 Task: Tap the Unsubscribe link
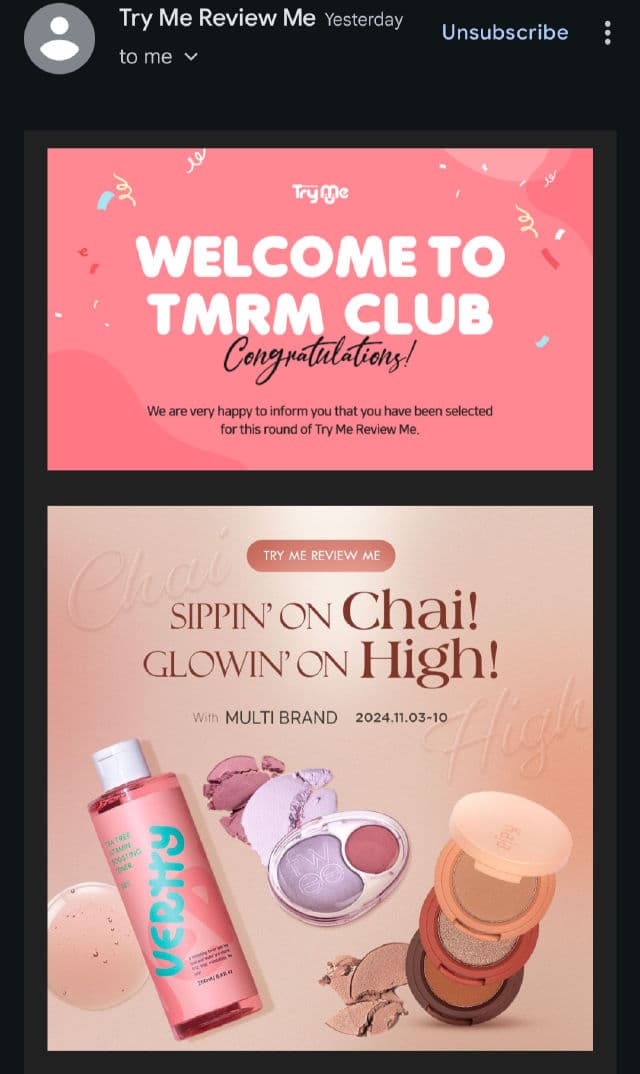click(505, 32)
